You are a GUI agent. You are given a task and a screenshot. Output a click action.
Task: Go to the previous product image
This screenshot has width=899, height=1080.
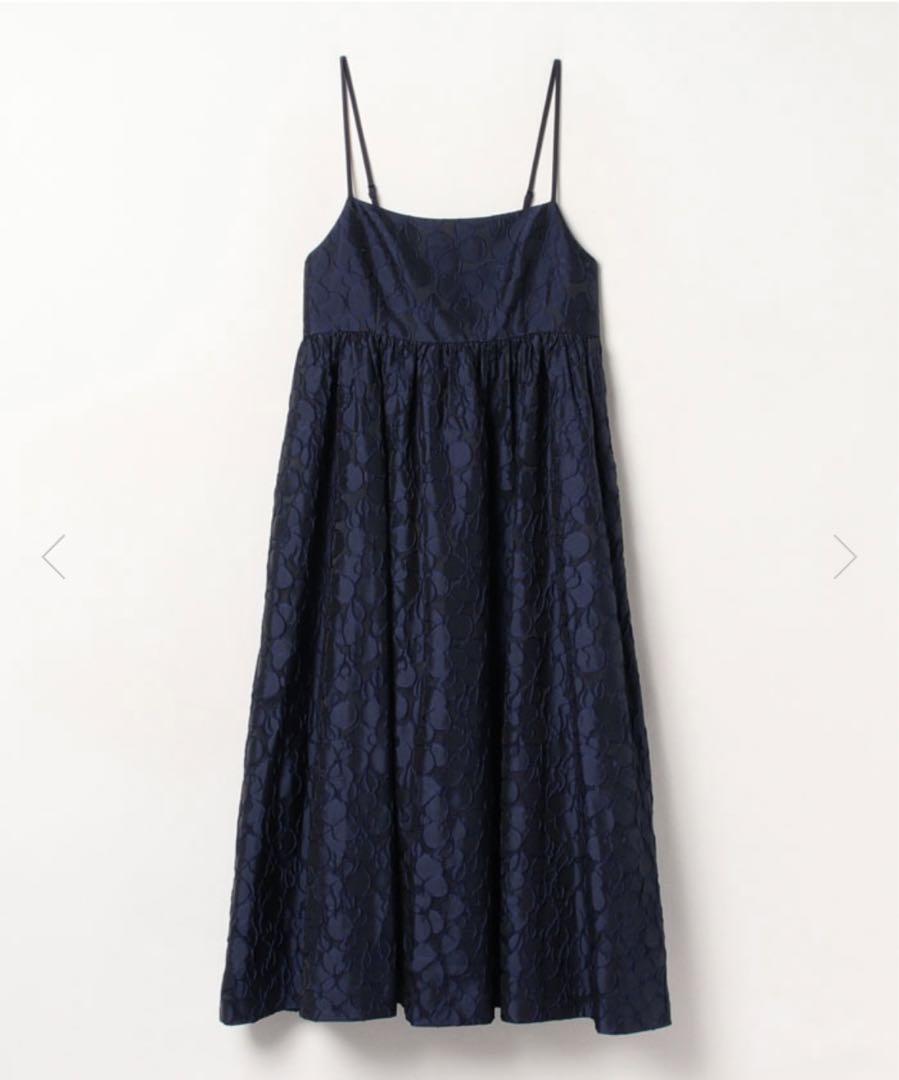[54, 557]
